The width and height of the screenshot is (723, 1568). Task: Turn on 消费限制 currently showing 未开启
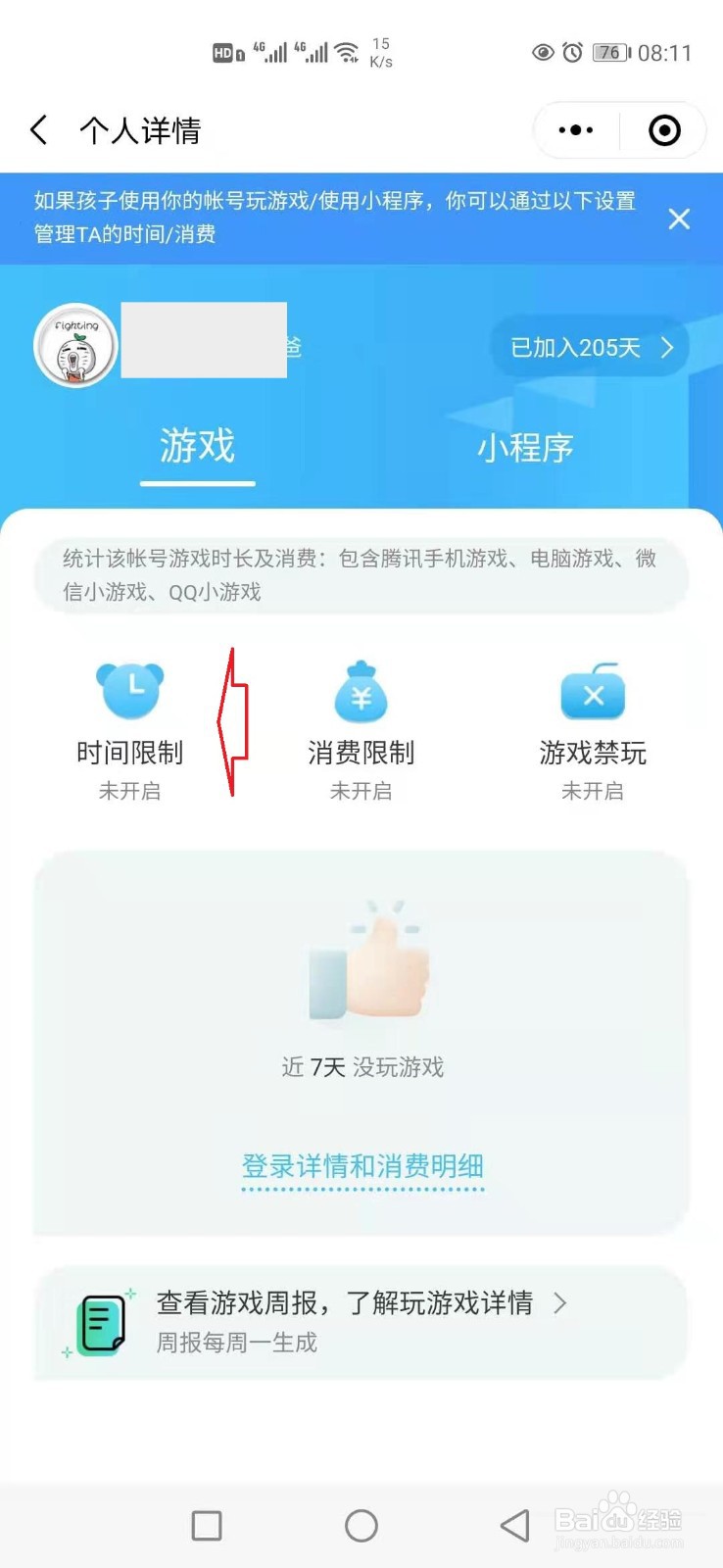(x=361, y=790)
